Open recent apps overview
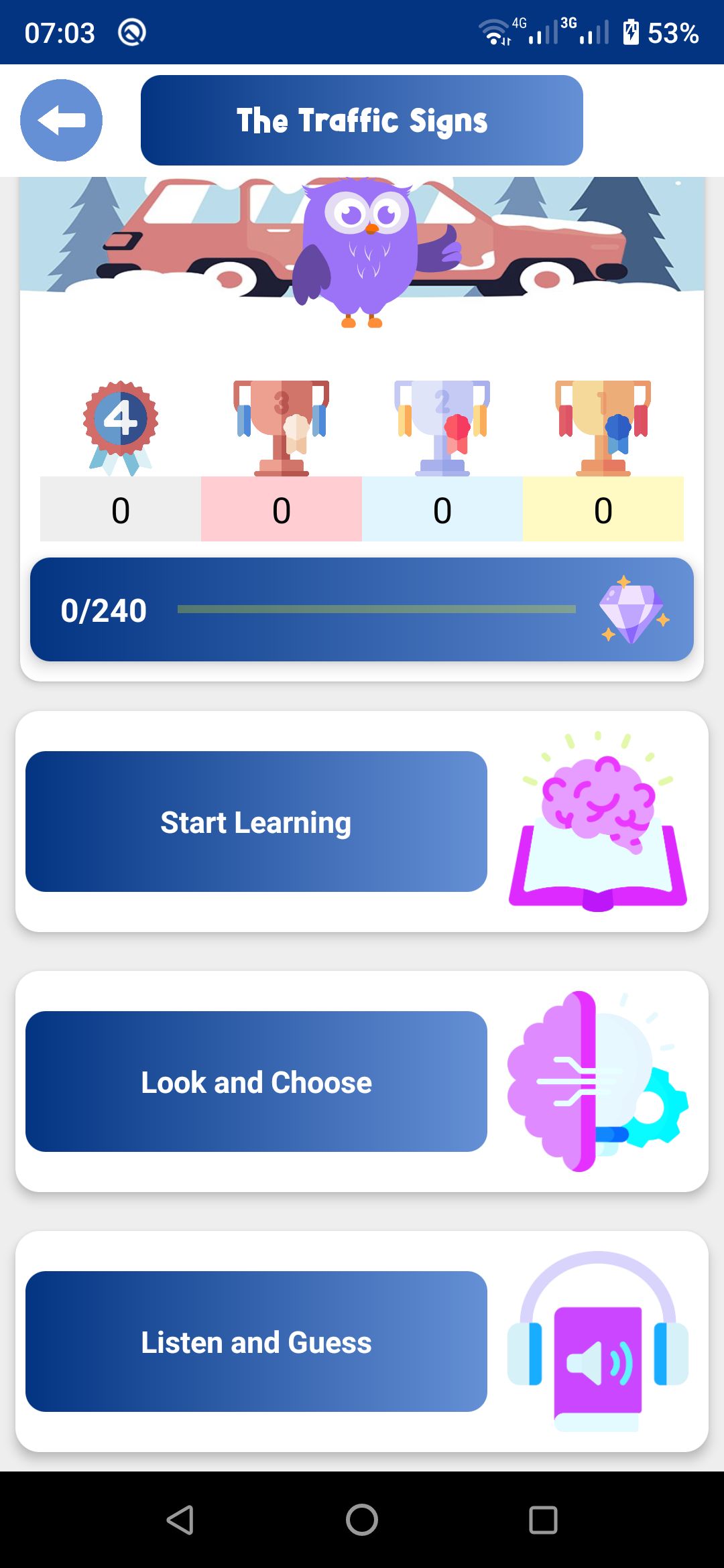The width and height of the screenshot is (724, 1568). tap(543, 1520)
